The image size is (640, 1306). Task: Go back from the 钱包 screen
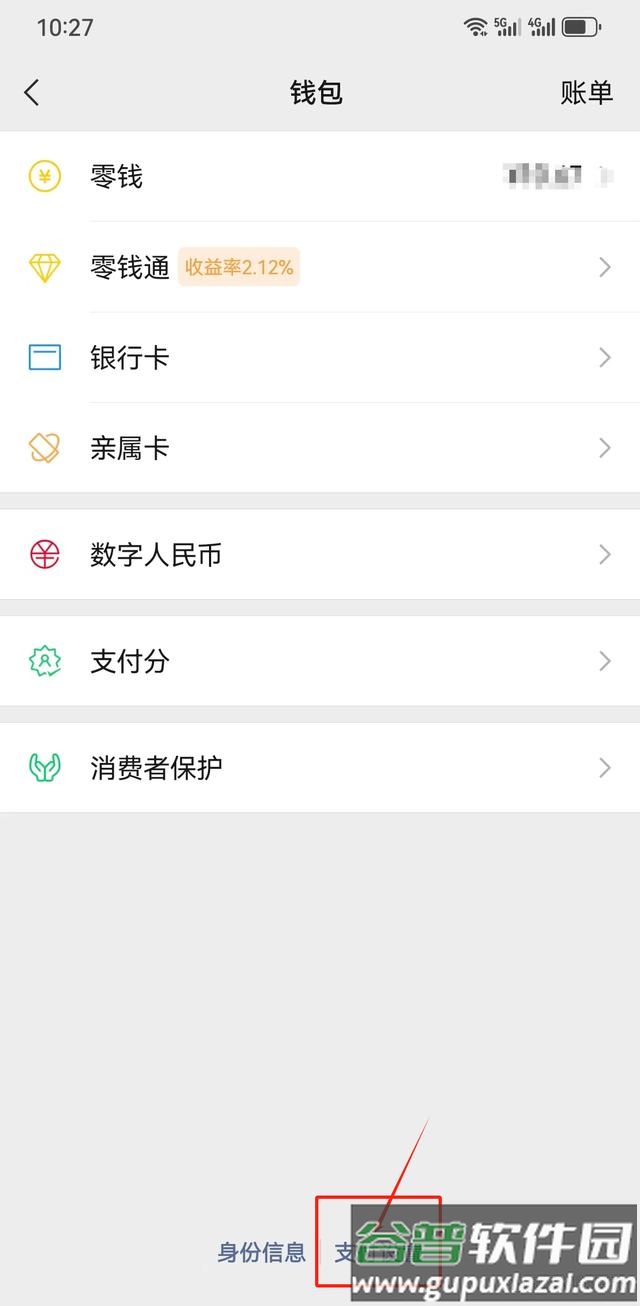click(32, 93)
